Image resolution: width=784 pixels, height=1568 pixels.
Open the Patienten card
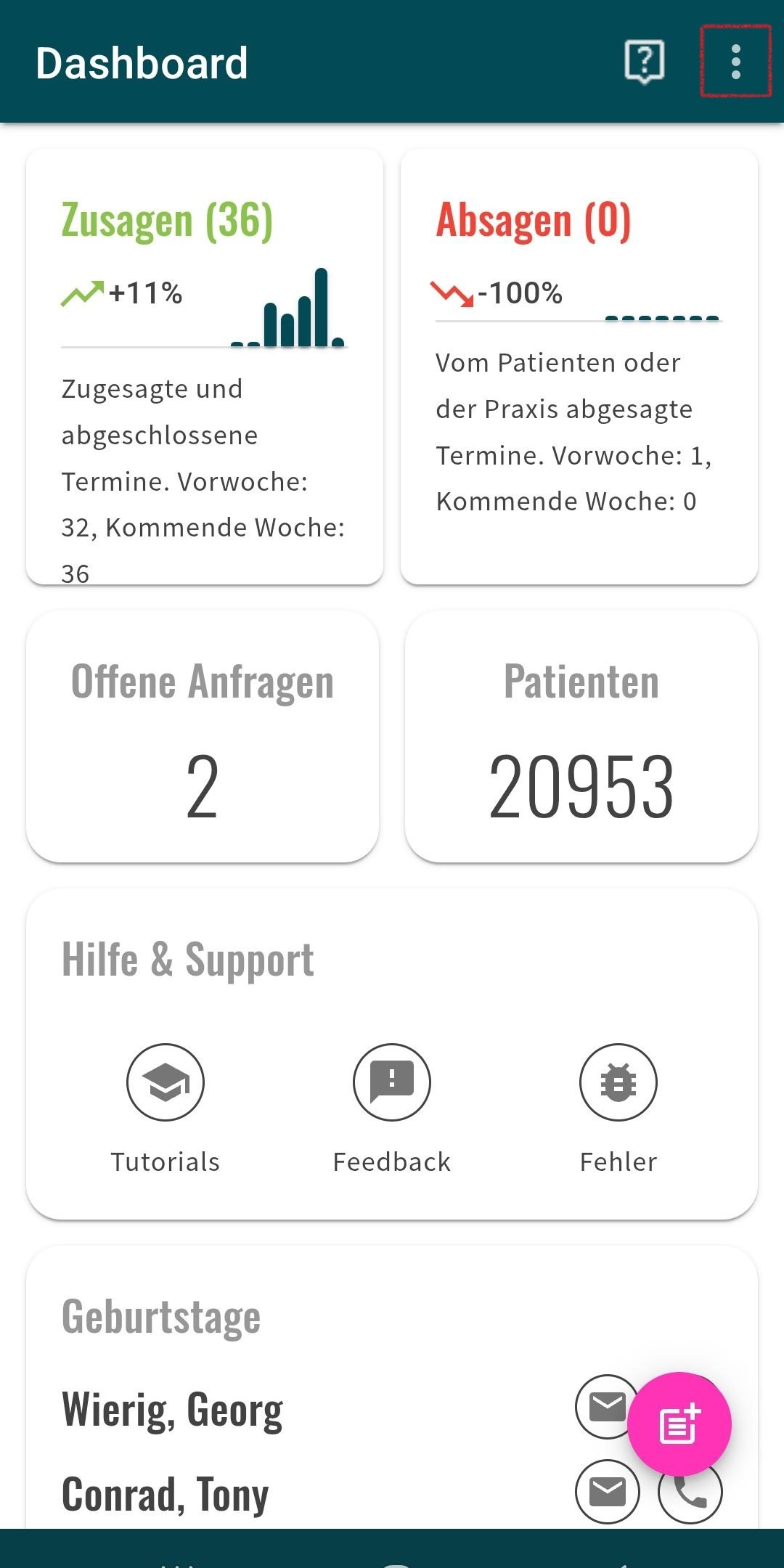coord(581,737)
